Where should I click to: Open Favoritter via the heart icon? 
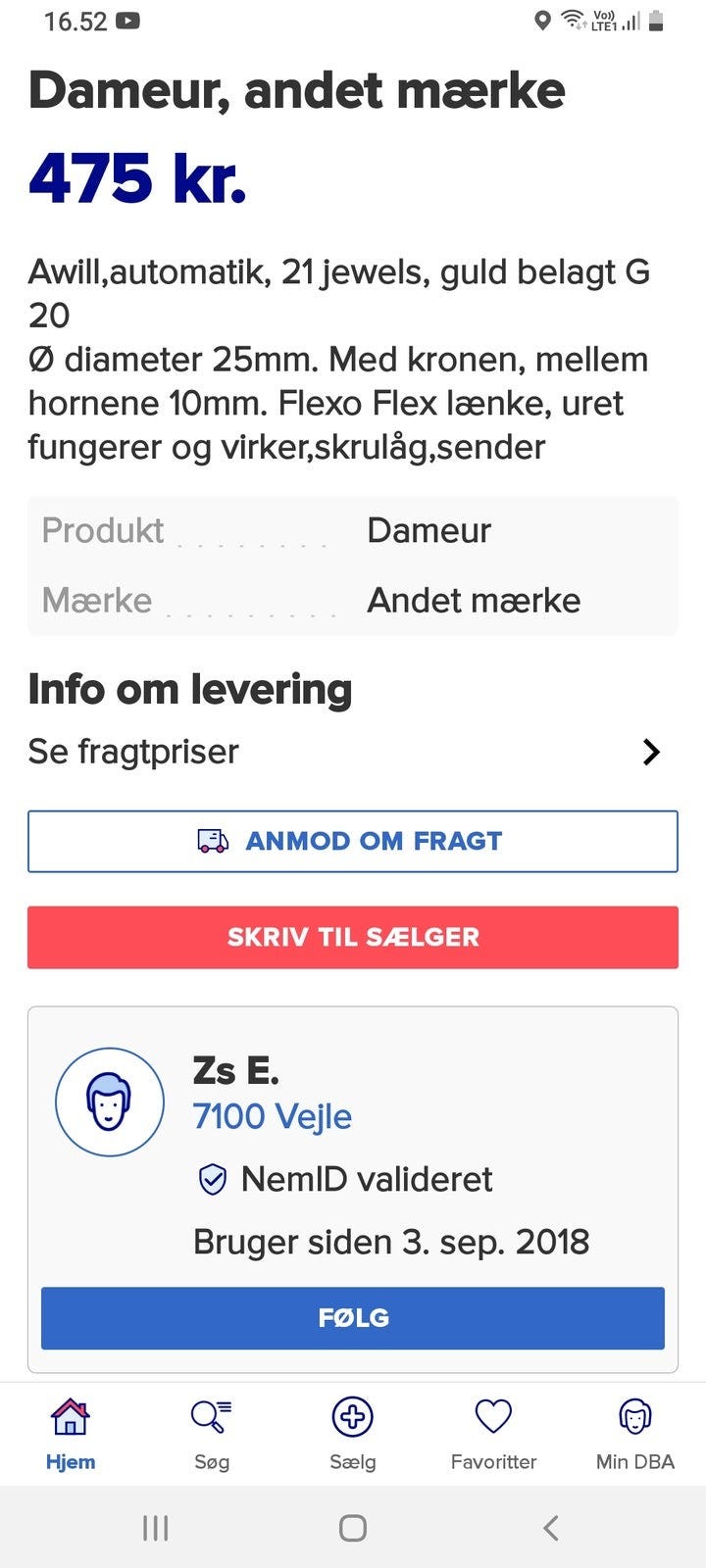493,1415
